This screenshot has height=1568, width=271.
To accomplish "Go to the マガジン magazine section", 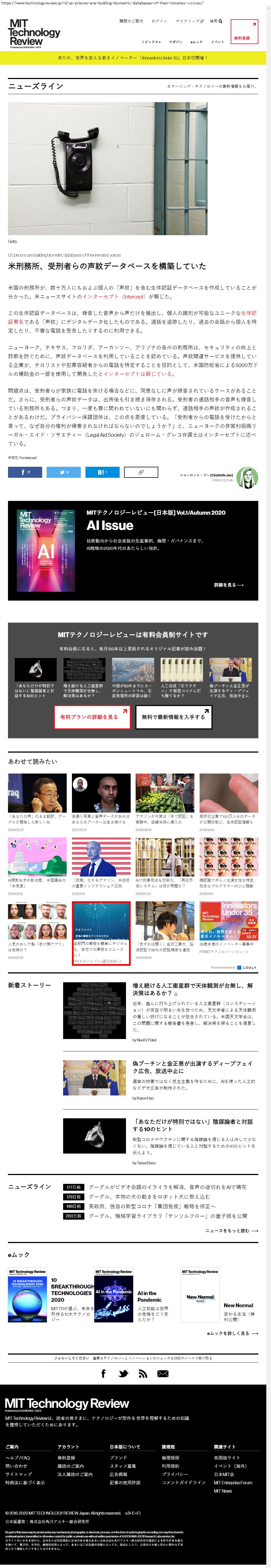I will pyautogui.click(x=175, y=42).
